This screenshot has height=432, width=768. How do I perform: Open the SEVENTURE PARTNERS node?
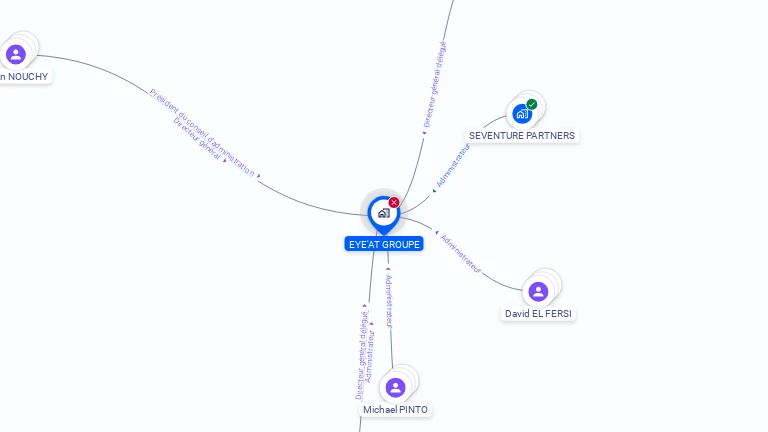point(522,113)
